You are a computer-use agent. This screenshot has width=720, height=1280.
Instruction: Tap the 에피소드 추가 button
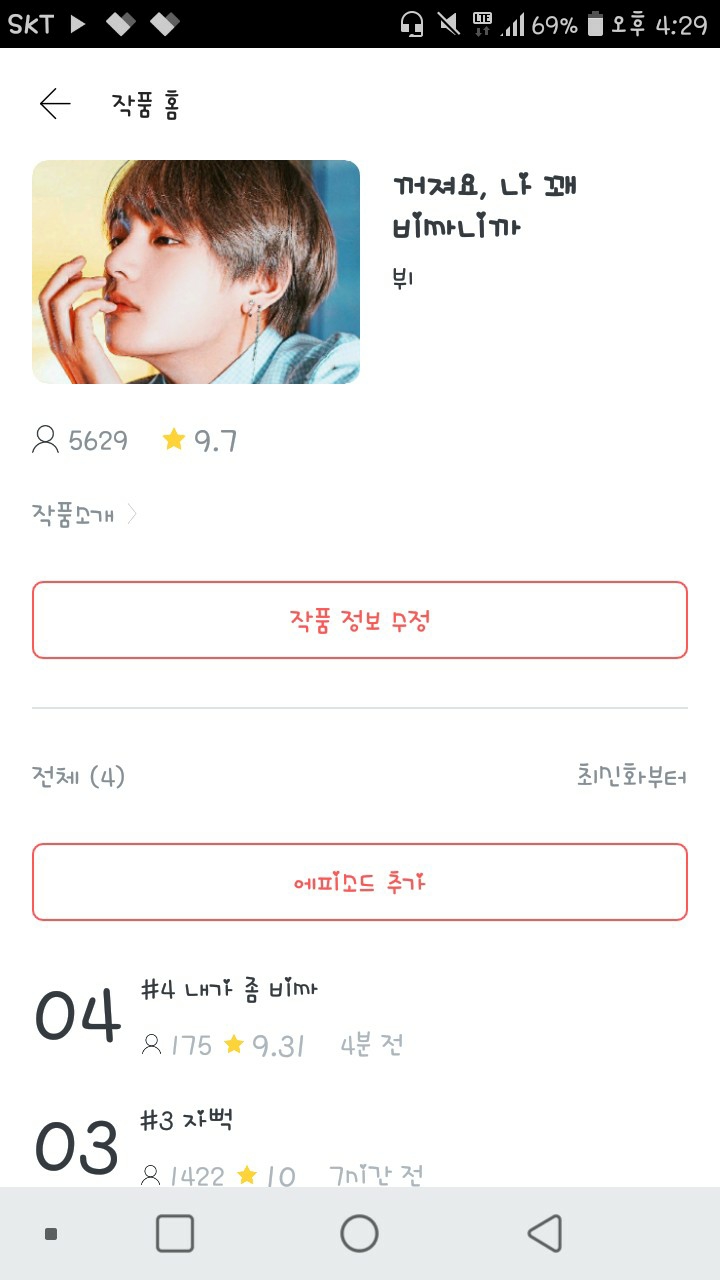tap(360, 882)
